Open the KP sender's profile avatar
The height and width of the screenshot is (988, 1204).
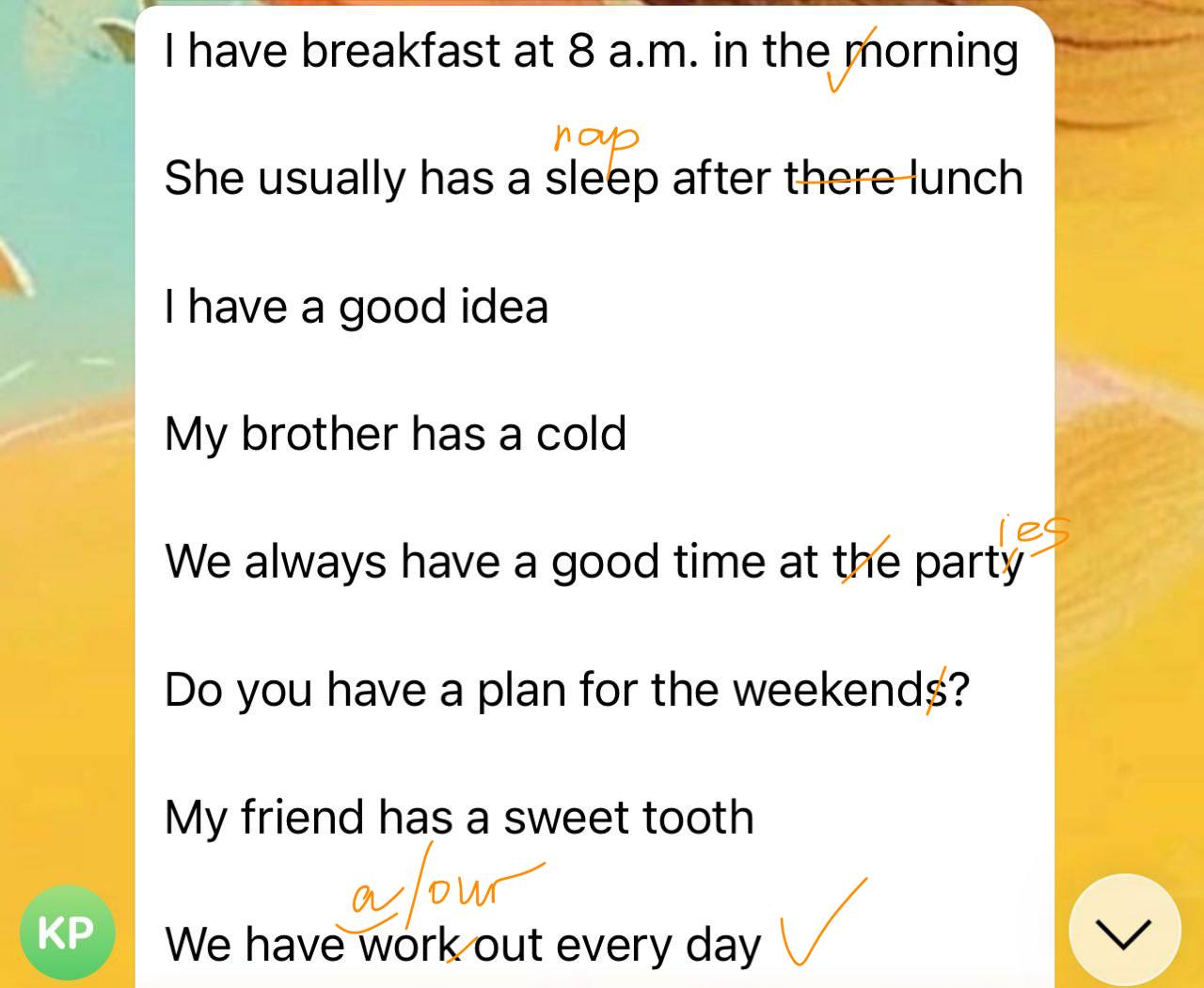[x=67, y=932]
